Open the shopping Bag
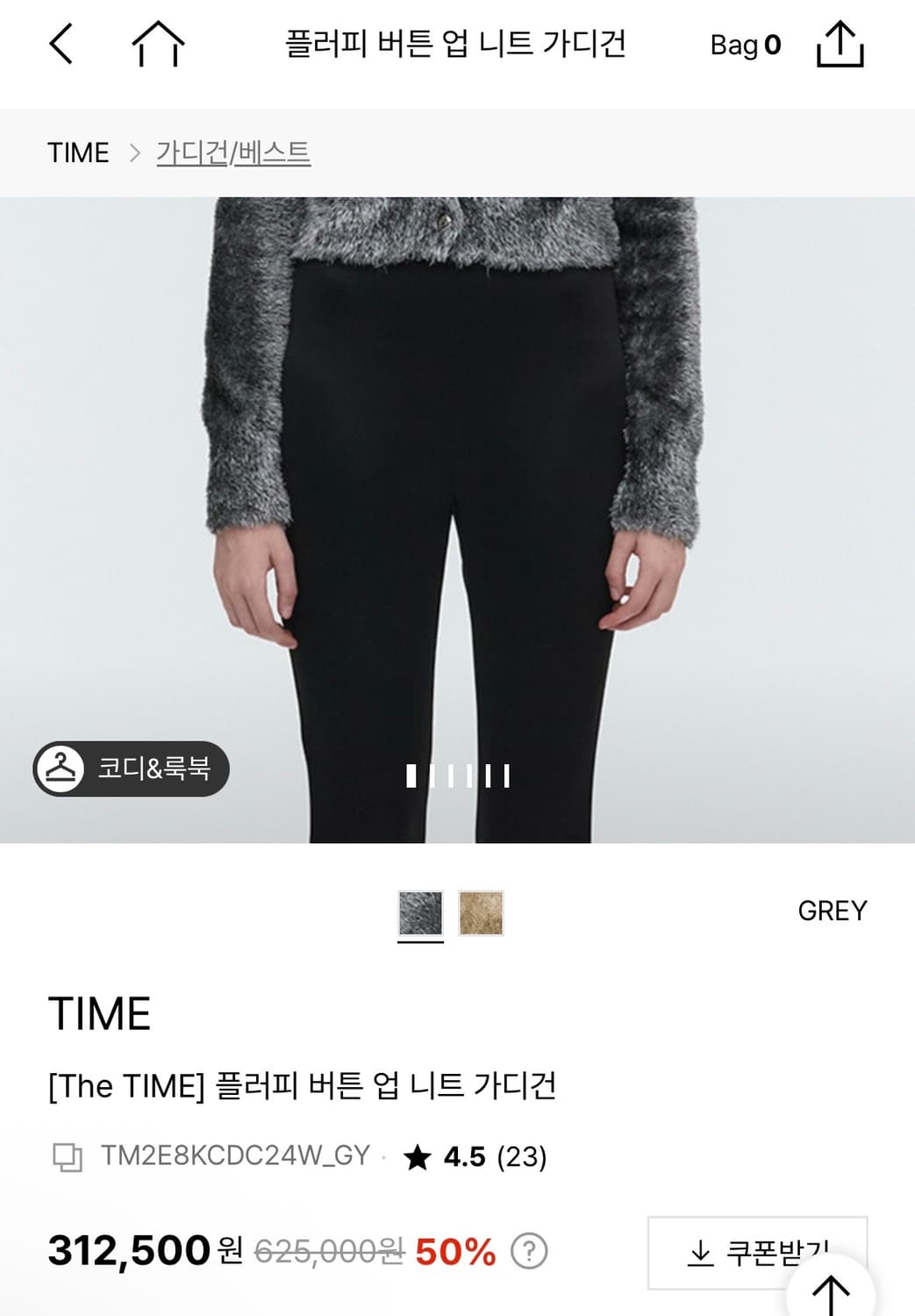Viewport: 915px width, 1316px height. point(743,46)
